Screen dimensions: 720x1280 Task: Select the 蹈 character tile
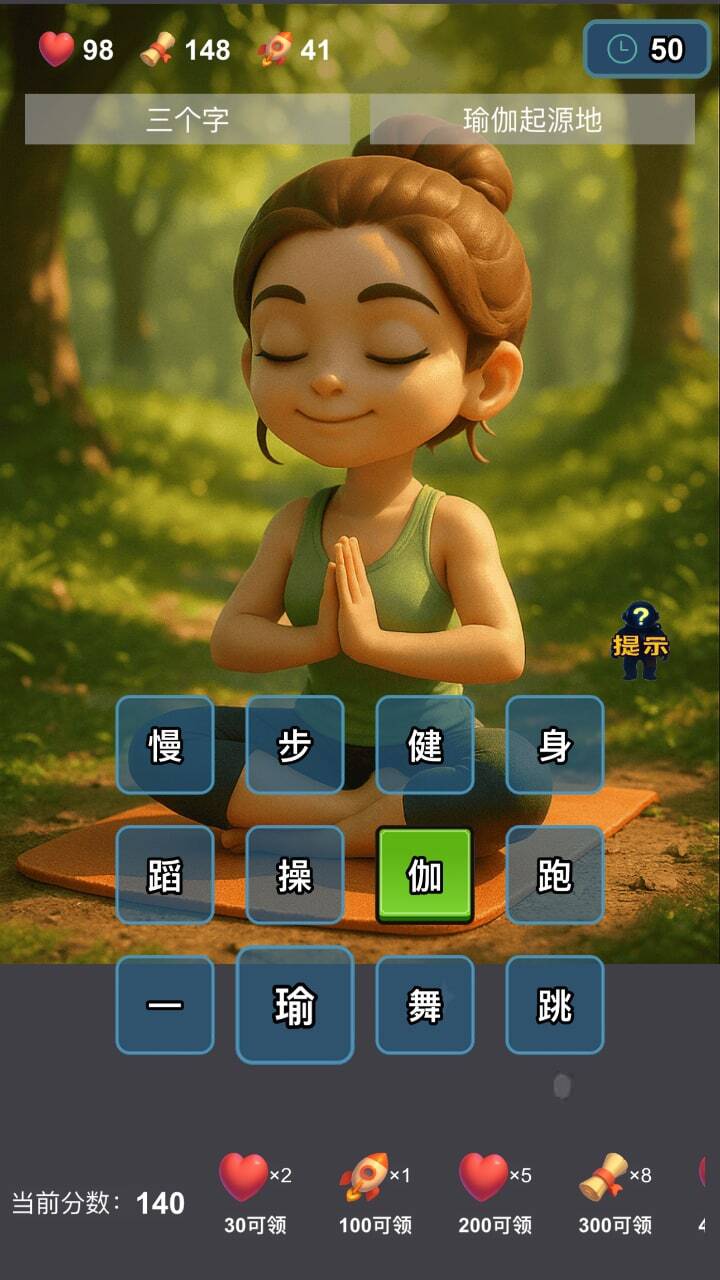(x=165, y=875)
